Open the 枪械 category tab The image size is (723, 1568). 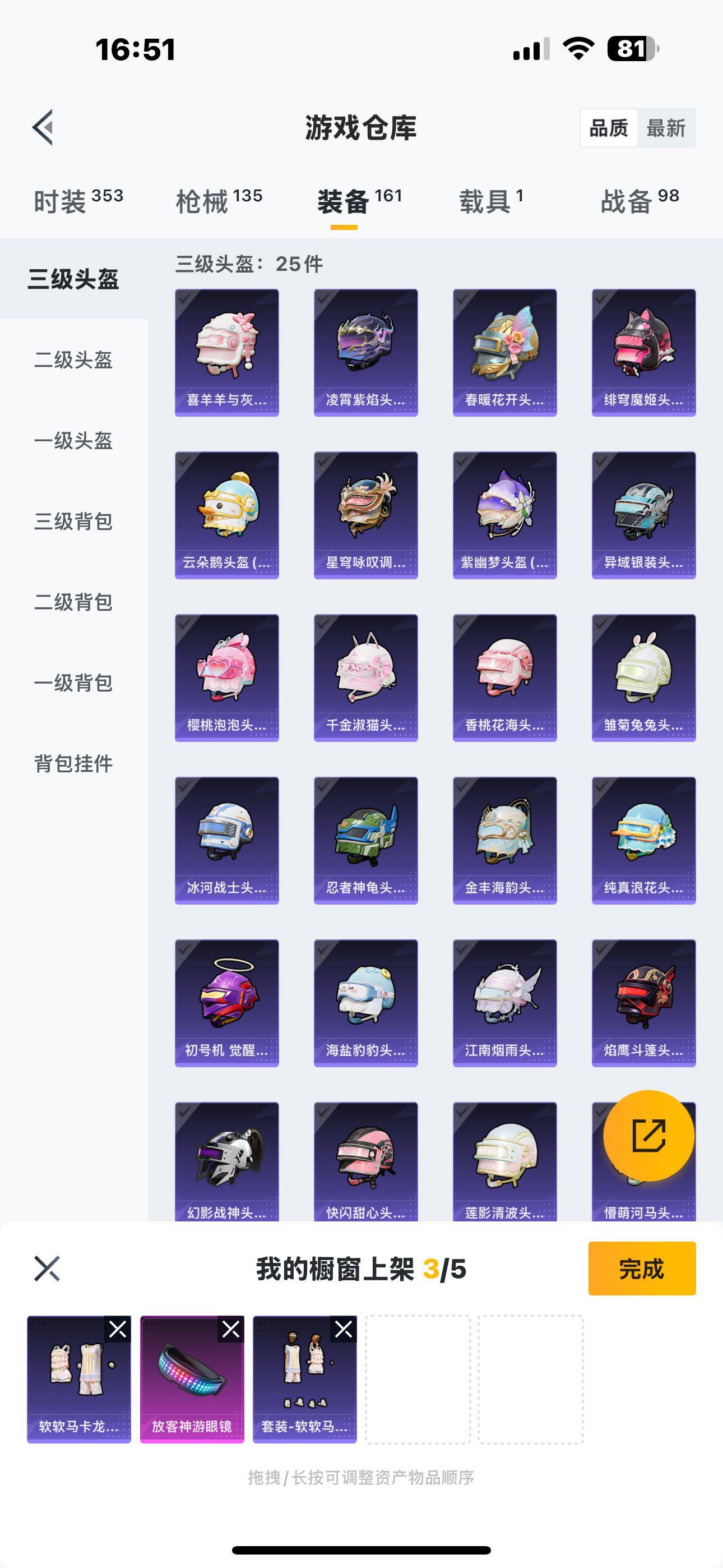[x=219, y=201]
